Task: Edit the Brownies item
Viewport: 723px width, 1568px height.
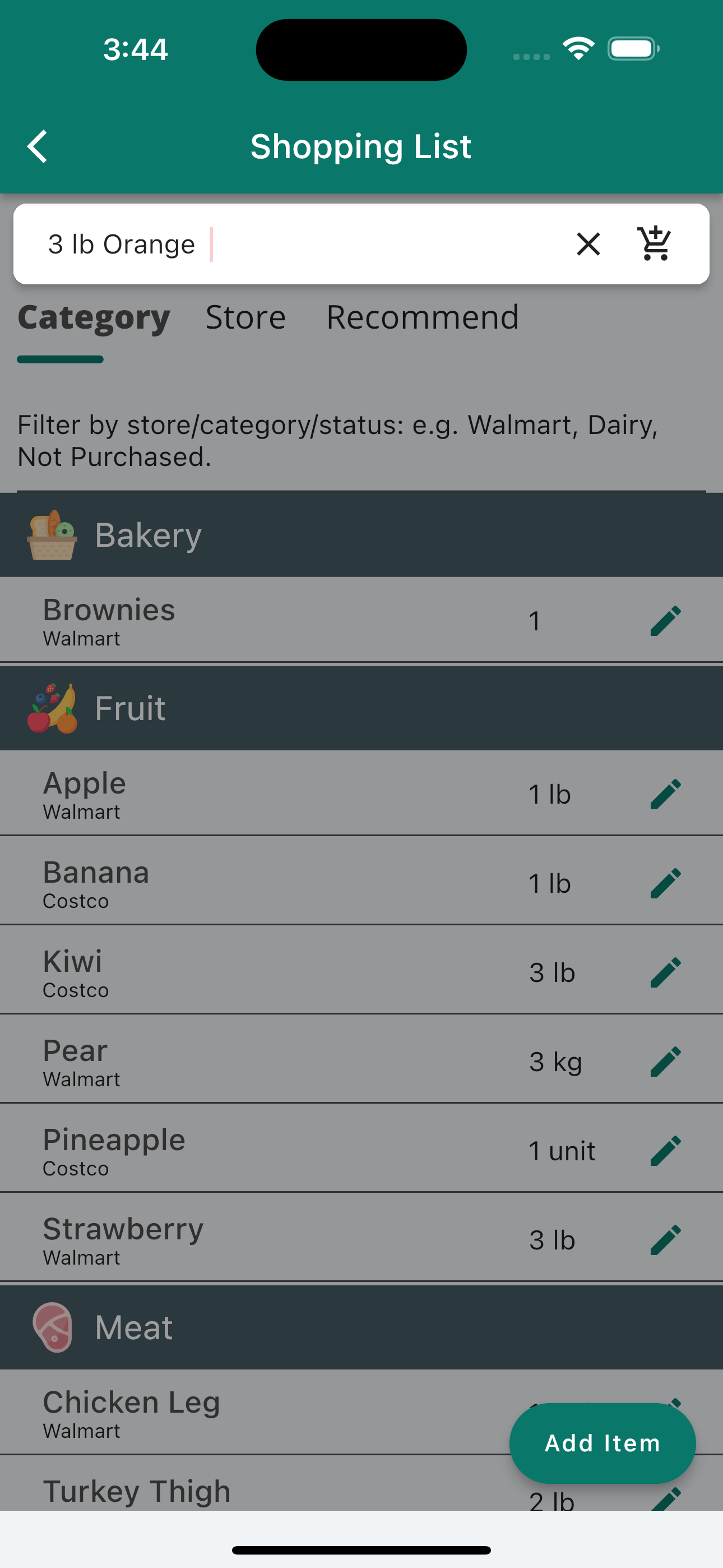Action: click(x=665, y=621)
